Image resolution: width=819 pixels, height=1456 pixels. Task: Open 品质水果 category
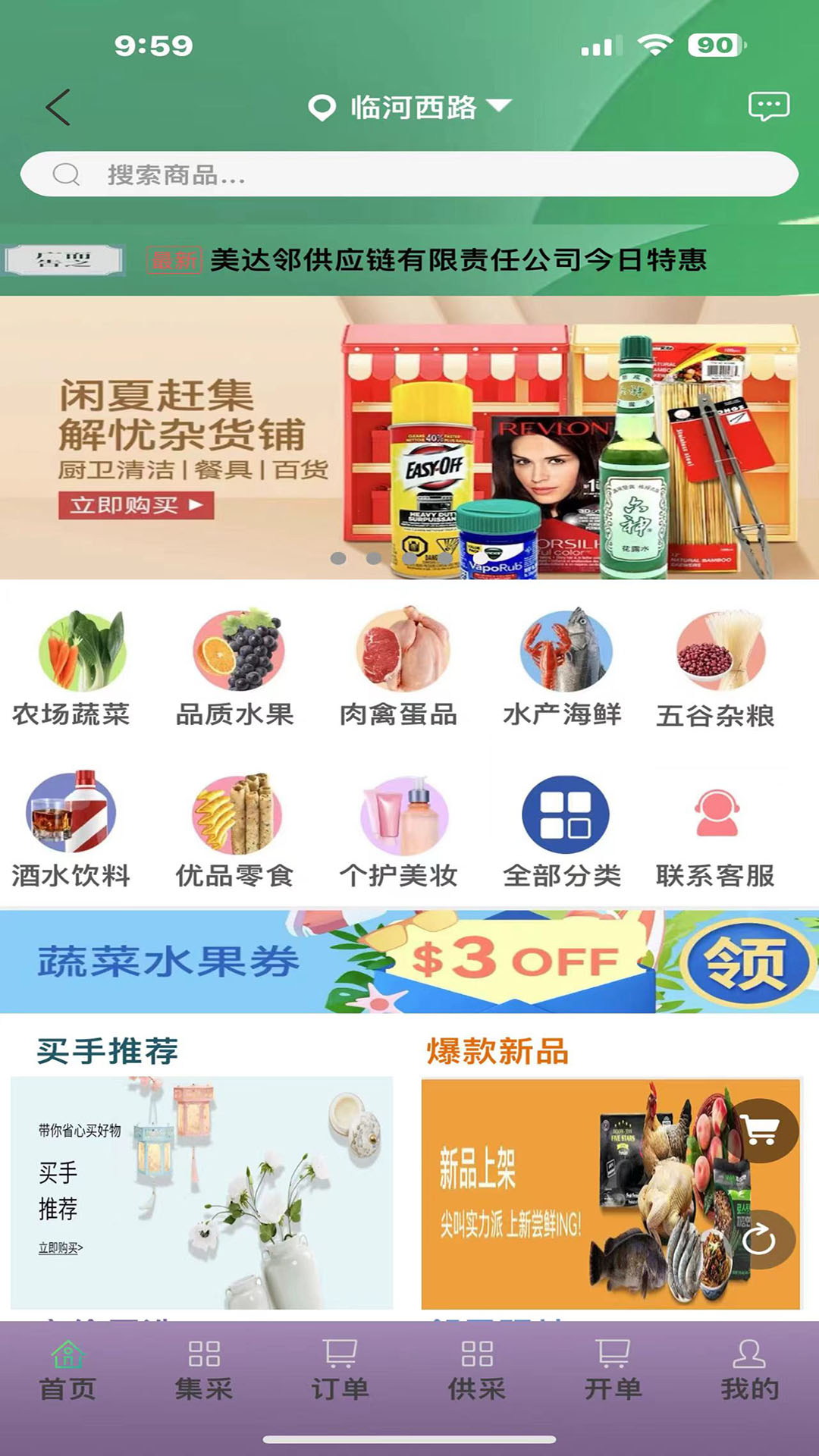pos(235,669)
